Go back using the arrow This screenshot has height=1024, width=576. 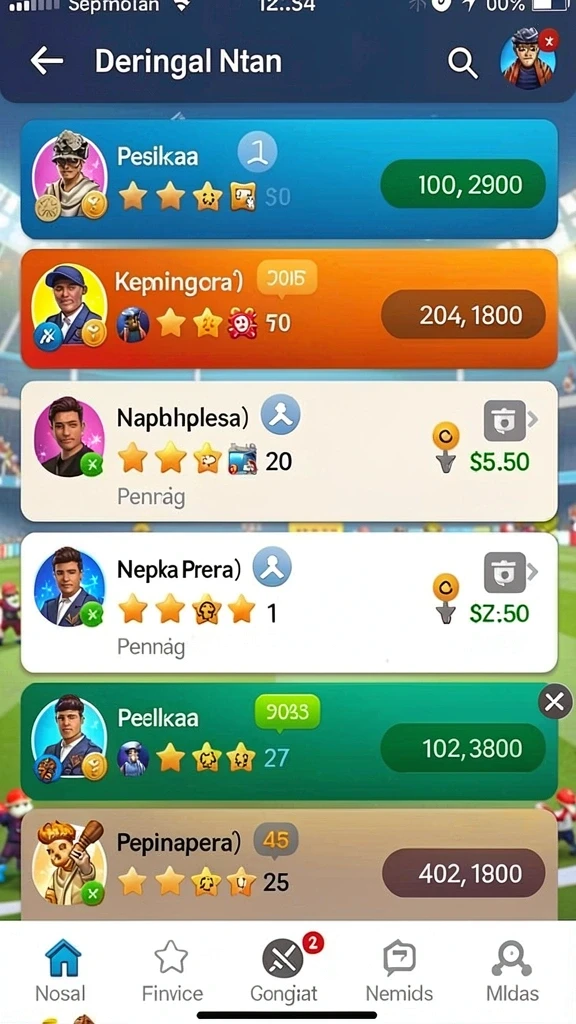tap(46, 61)
